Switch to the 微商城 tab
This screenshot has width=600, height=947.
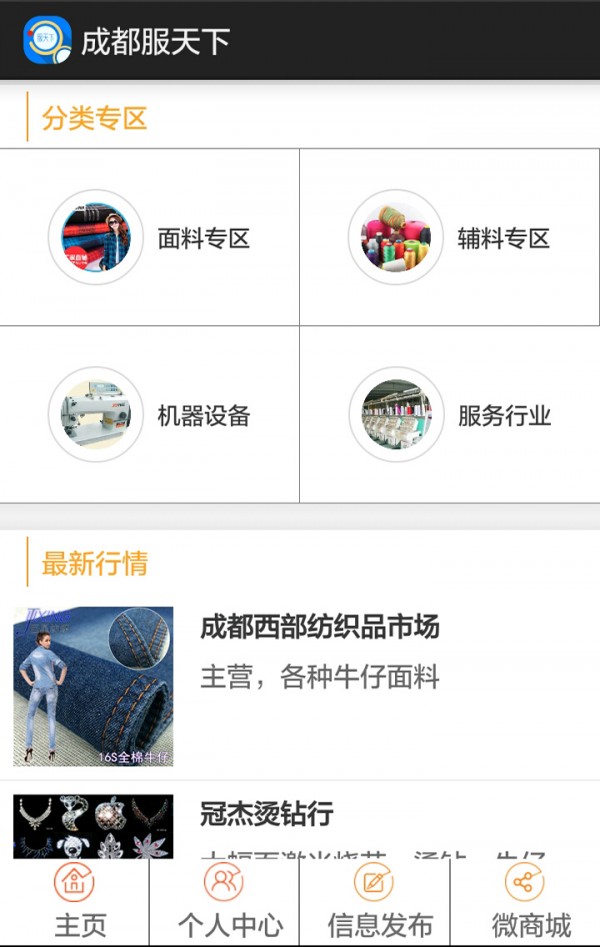pos(525,902)
